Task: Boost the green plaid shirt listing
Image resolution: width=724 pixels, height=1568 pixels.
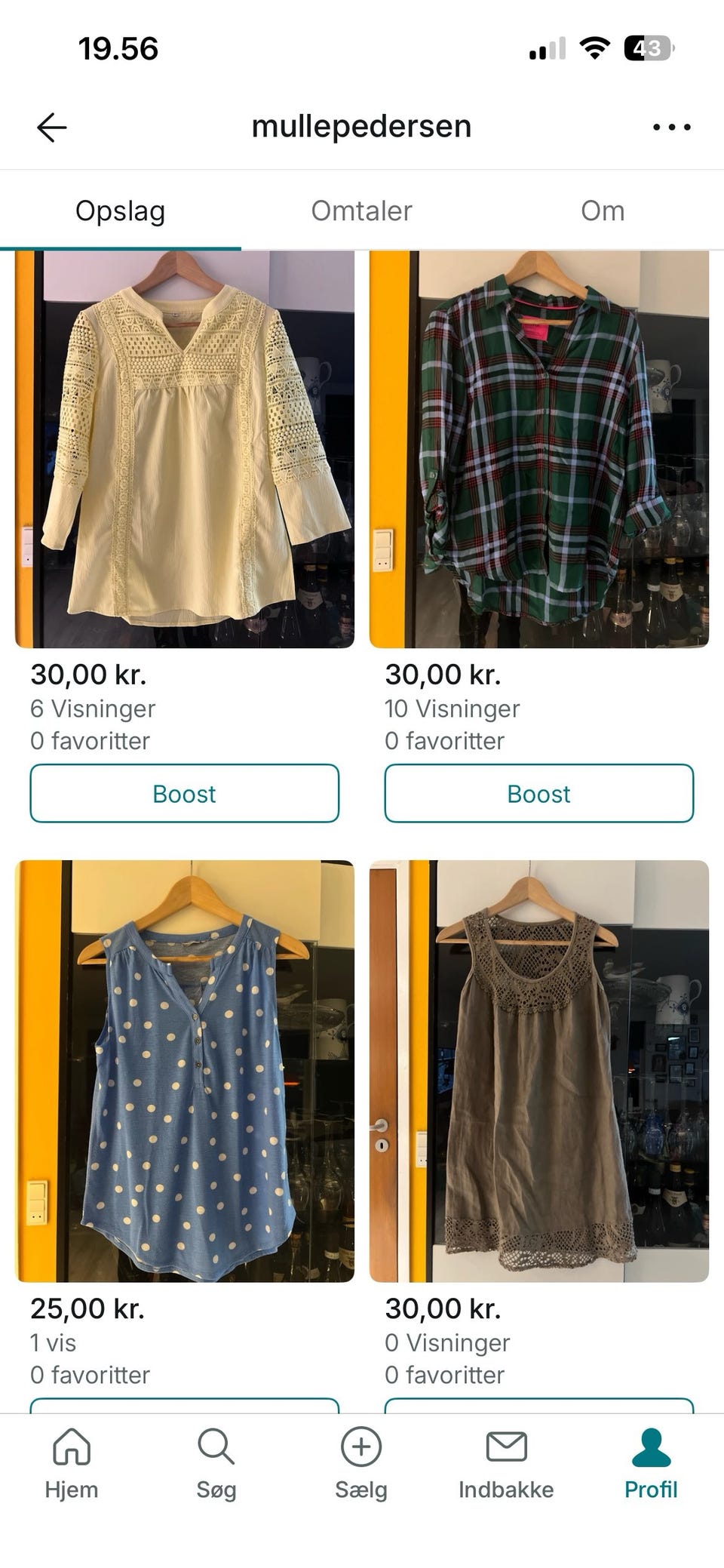Action: [539, 794]
